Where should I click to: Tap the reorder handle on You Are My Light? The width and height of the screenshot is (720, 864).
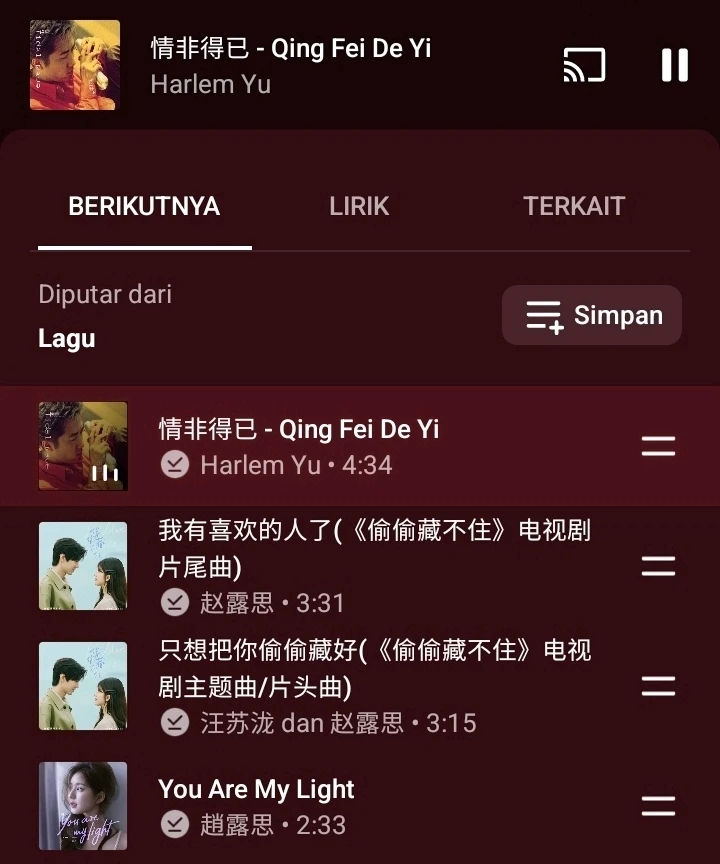click(658, 806)
